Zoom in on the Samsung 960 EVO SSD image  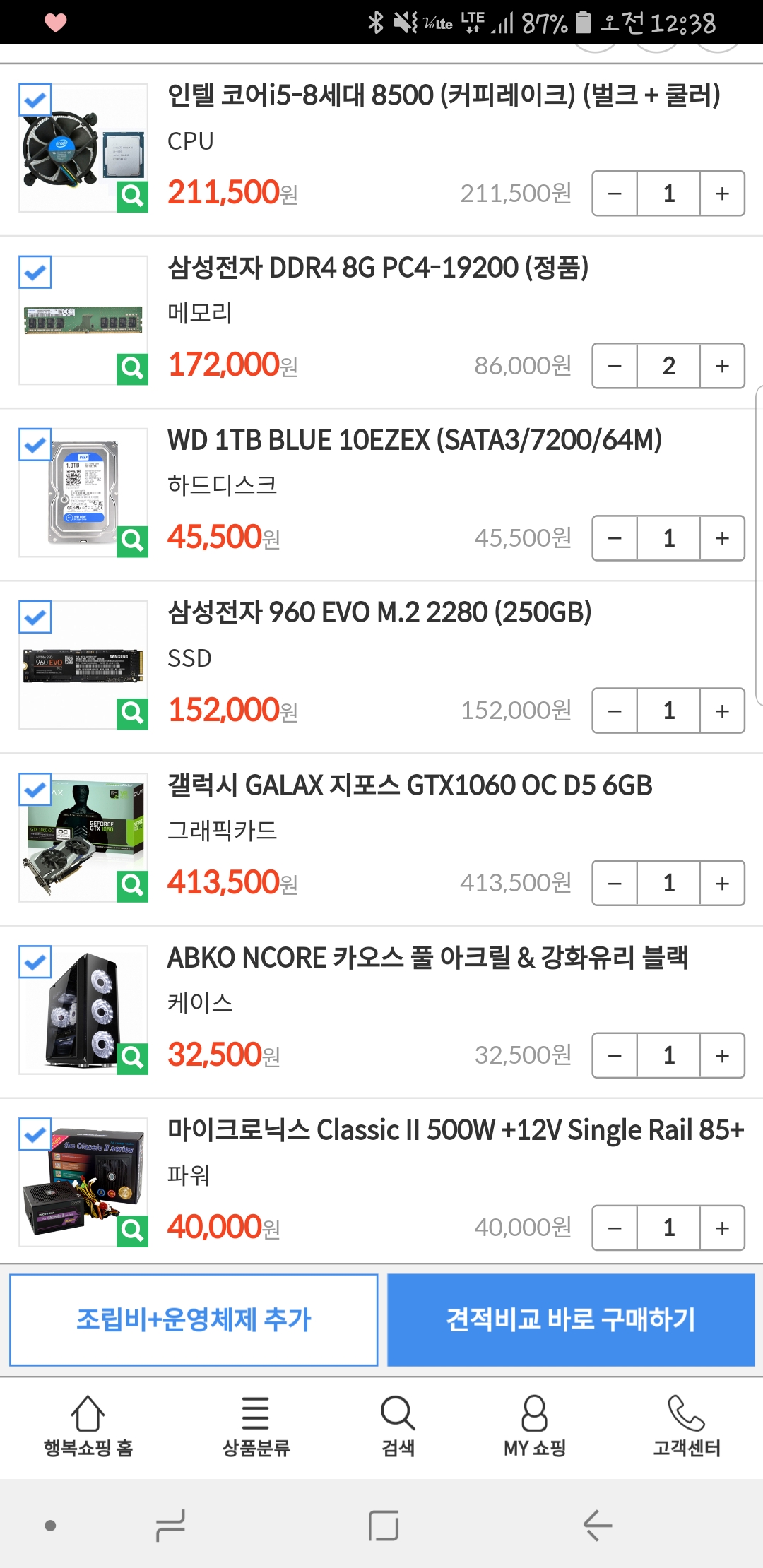[132, 713]
